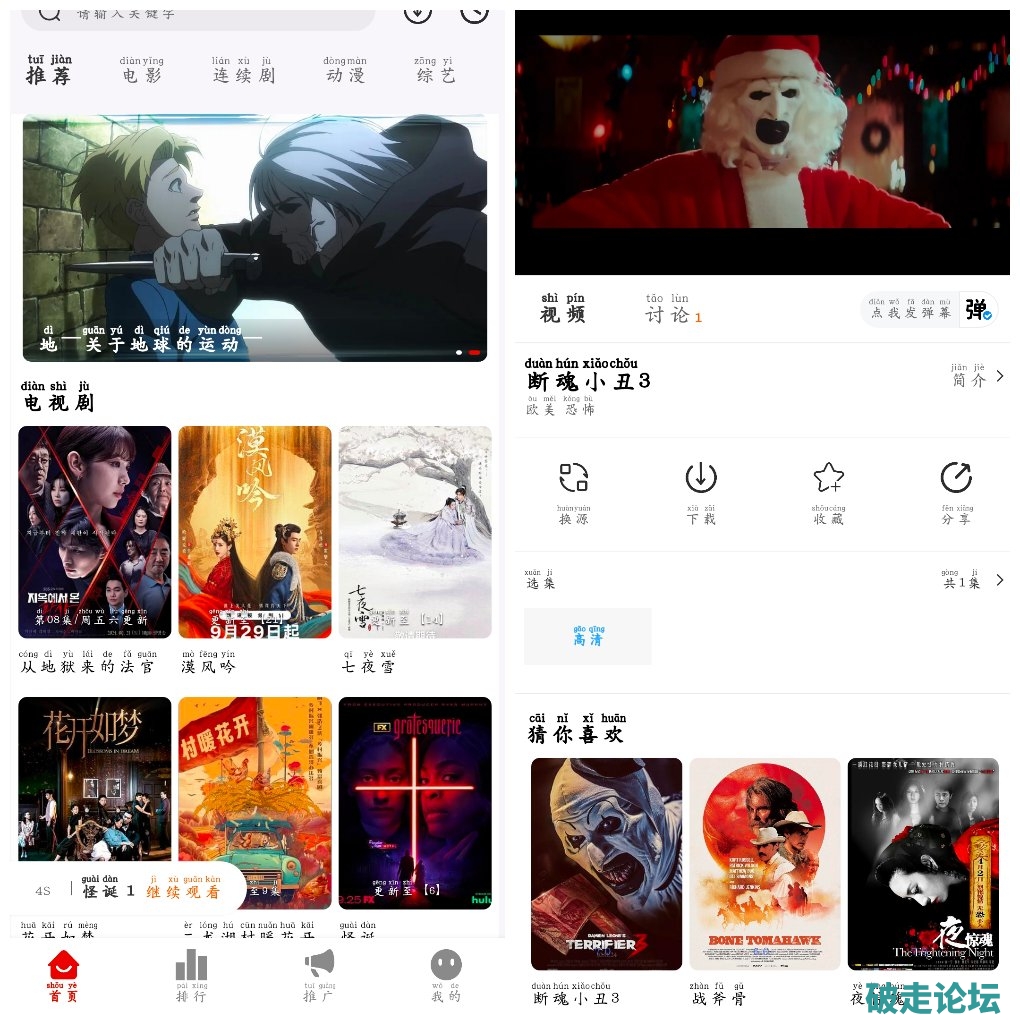The width and height of the screenshot is (1020, 1020).
Task: Open the 七夜雪 drama card
Action: point(414,532)
